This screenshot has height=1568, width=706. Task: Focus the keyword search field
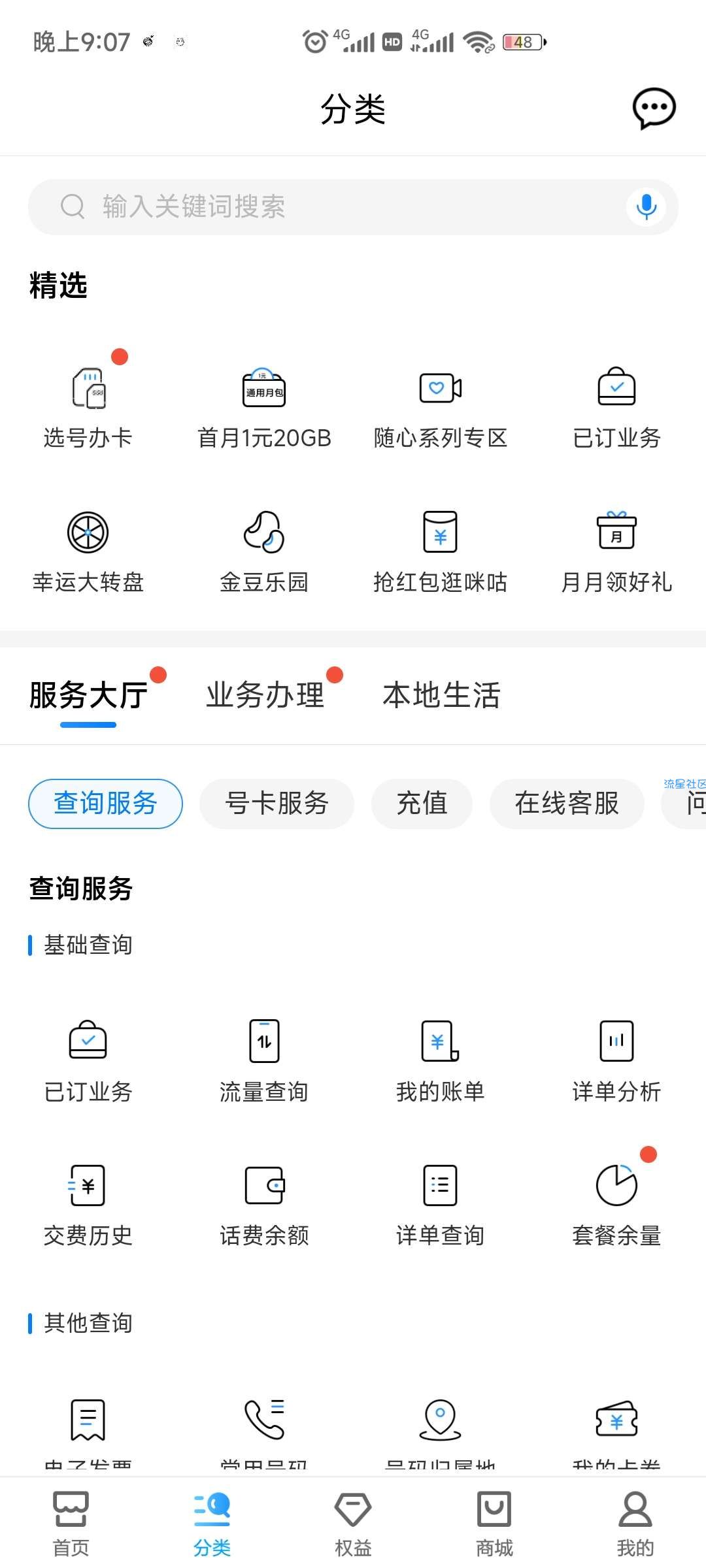click(x=353, y=206)
